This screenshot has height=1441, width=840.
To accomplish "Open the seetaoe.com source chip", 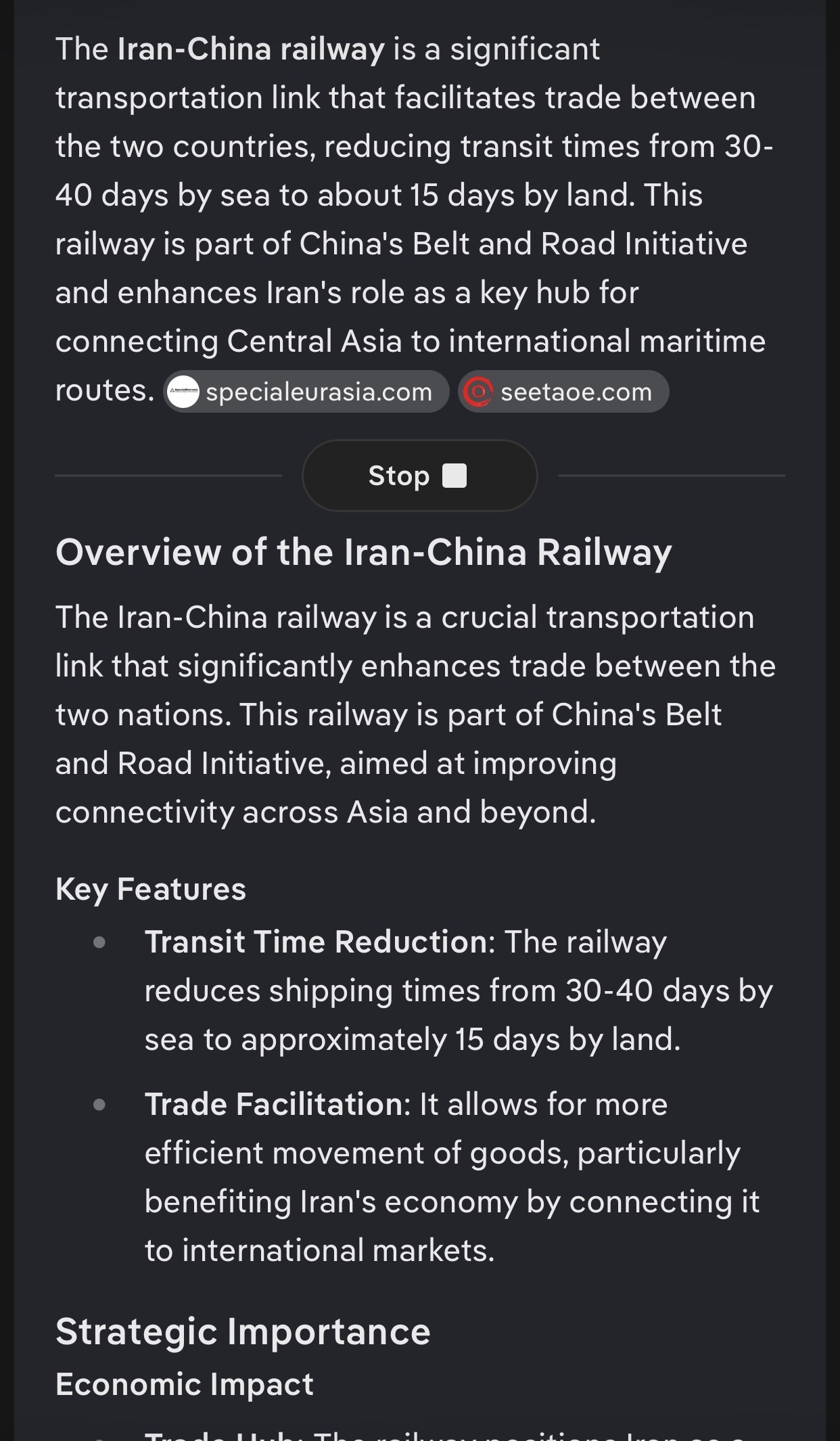I will (563, 392).
